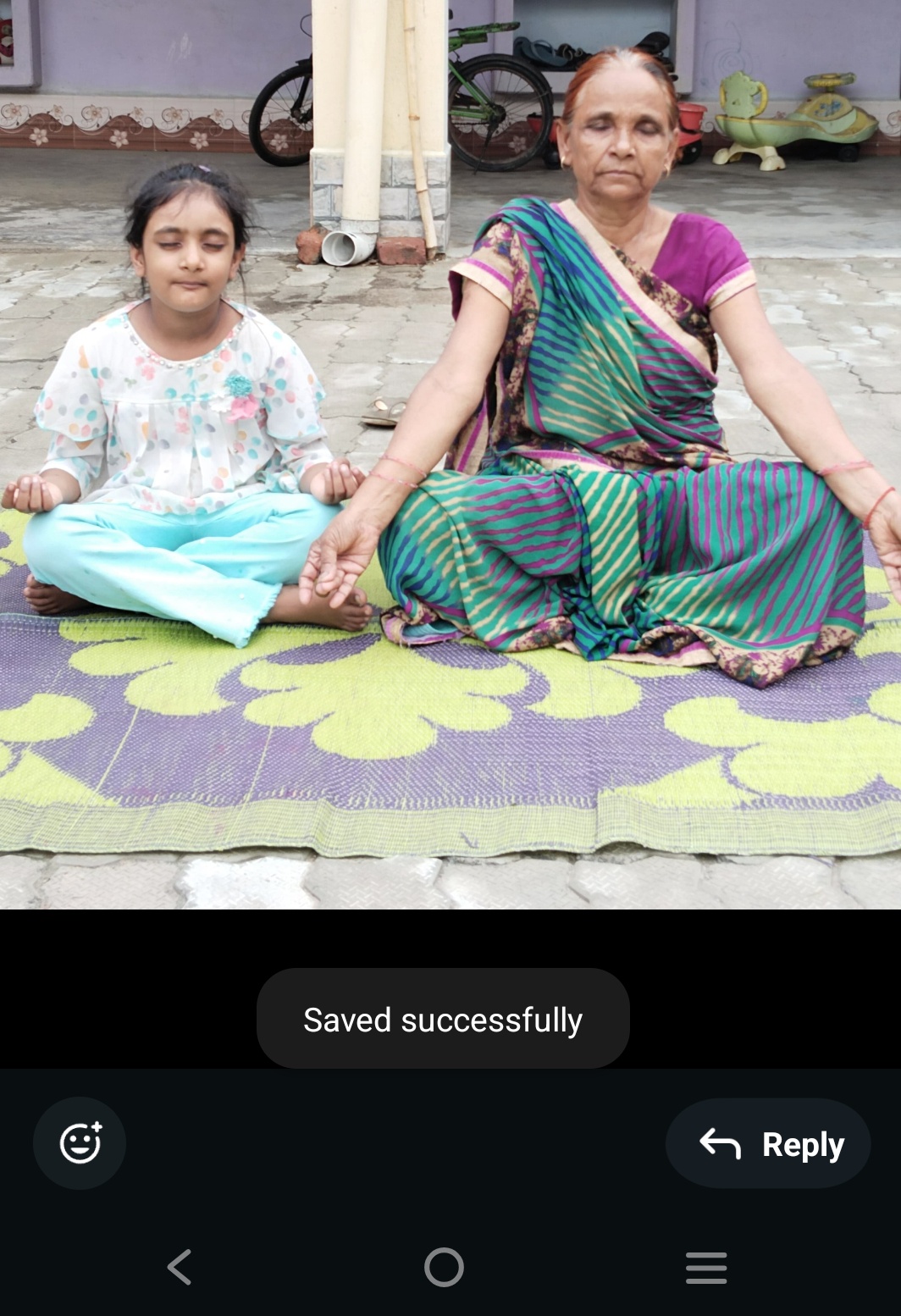Open the emoji reaction picker

(x=80, y=1143)
